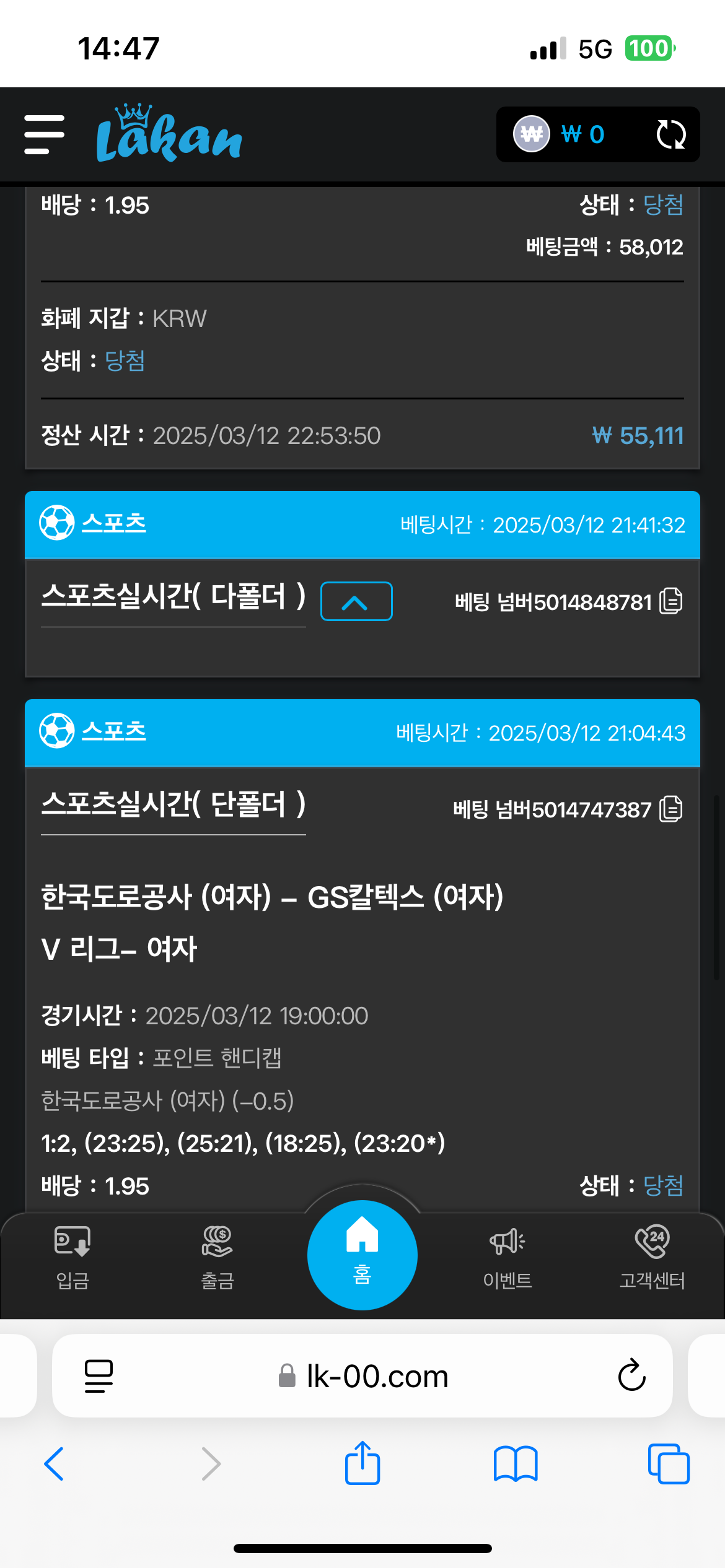Viewport: 725px width, 1568px height.
Task: Open the Safari page menu icon
Action: (x=99, y=1376)
